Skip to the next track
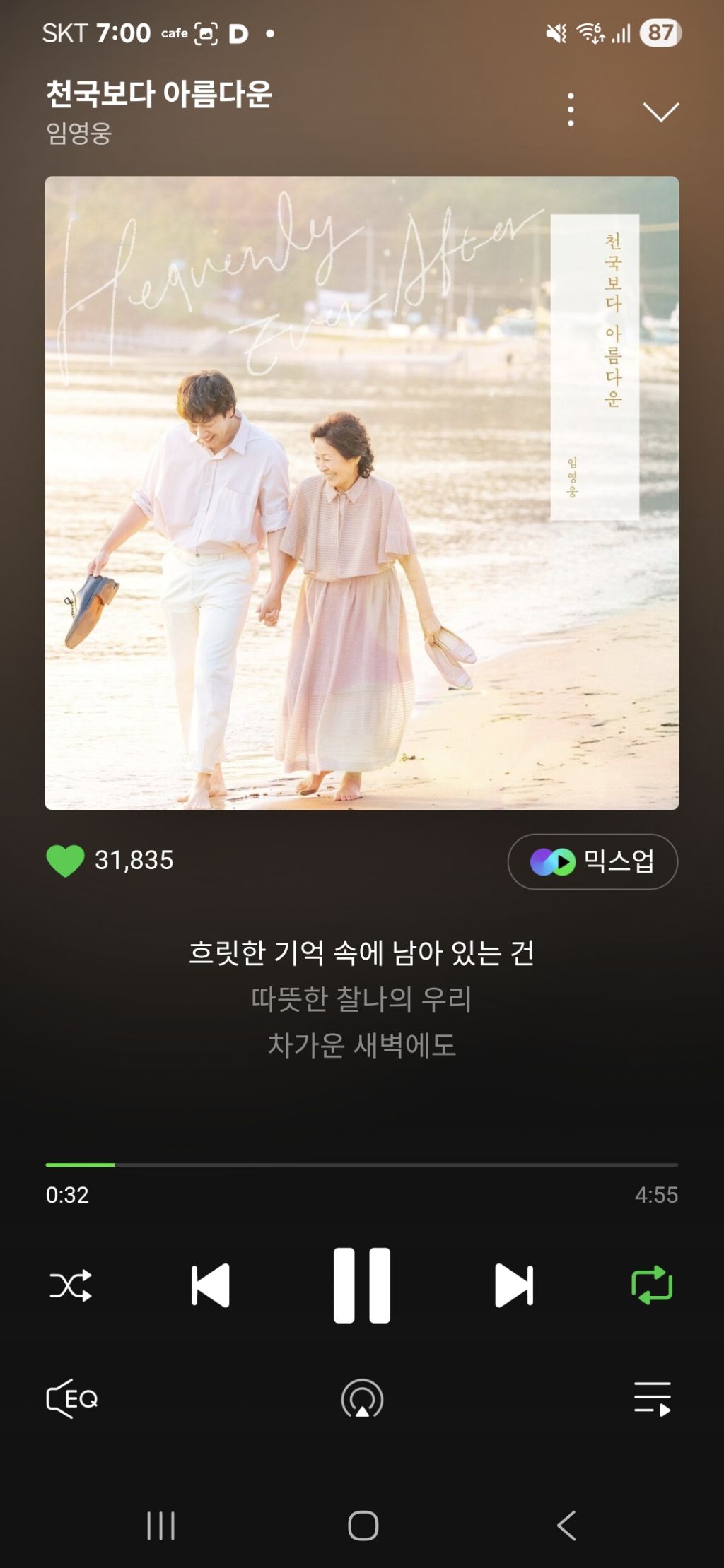 coord(514,1285)
